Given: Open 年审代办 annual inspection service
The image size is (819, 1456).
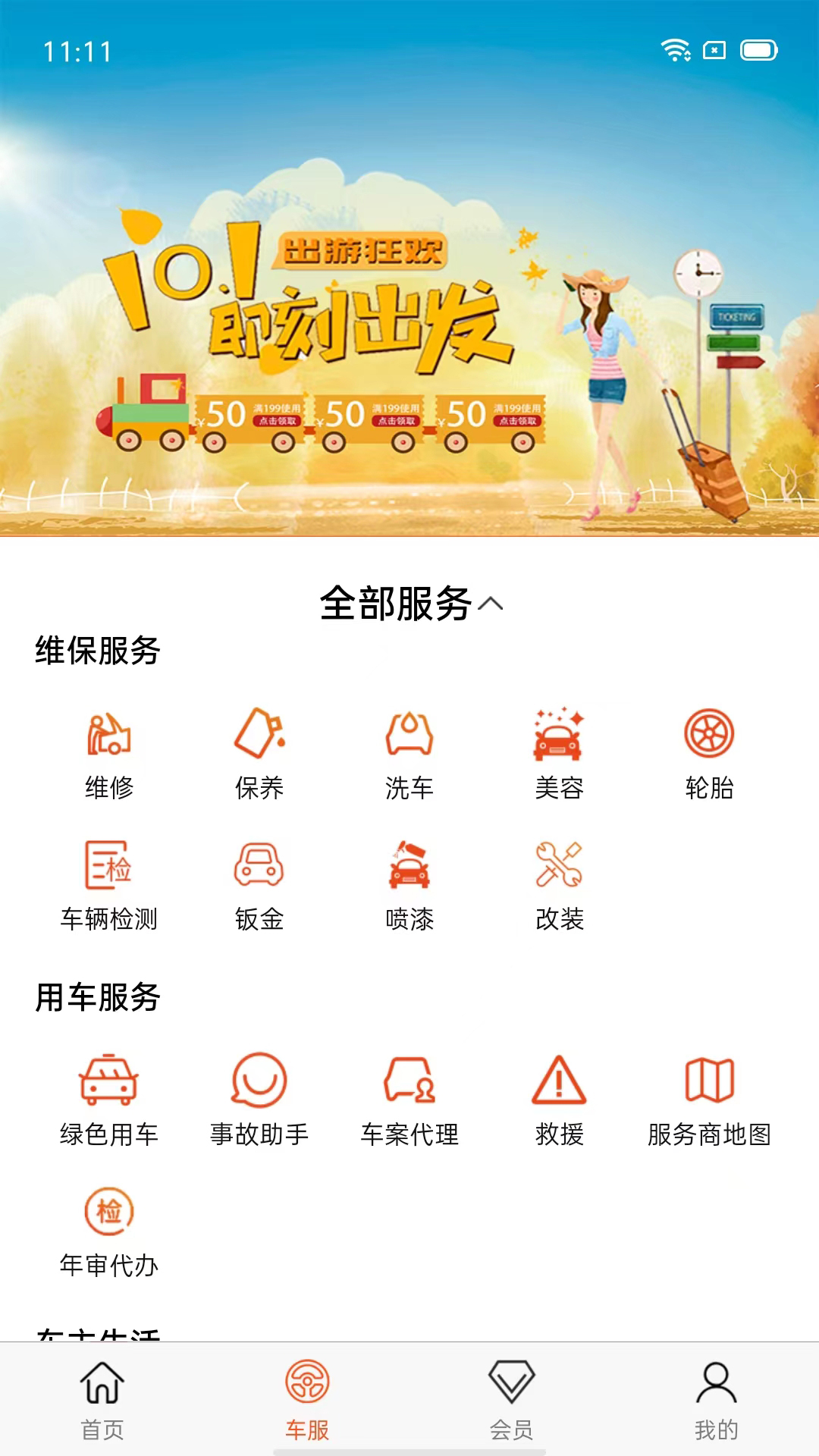Looking at the screenshot, I should [109, 1232].
